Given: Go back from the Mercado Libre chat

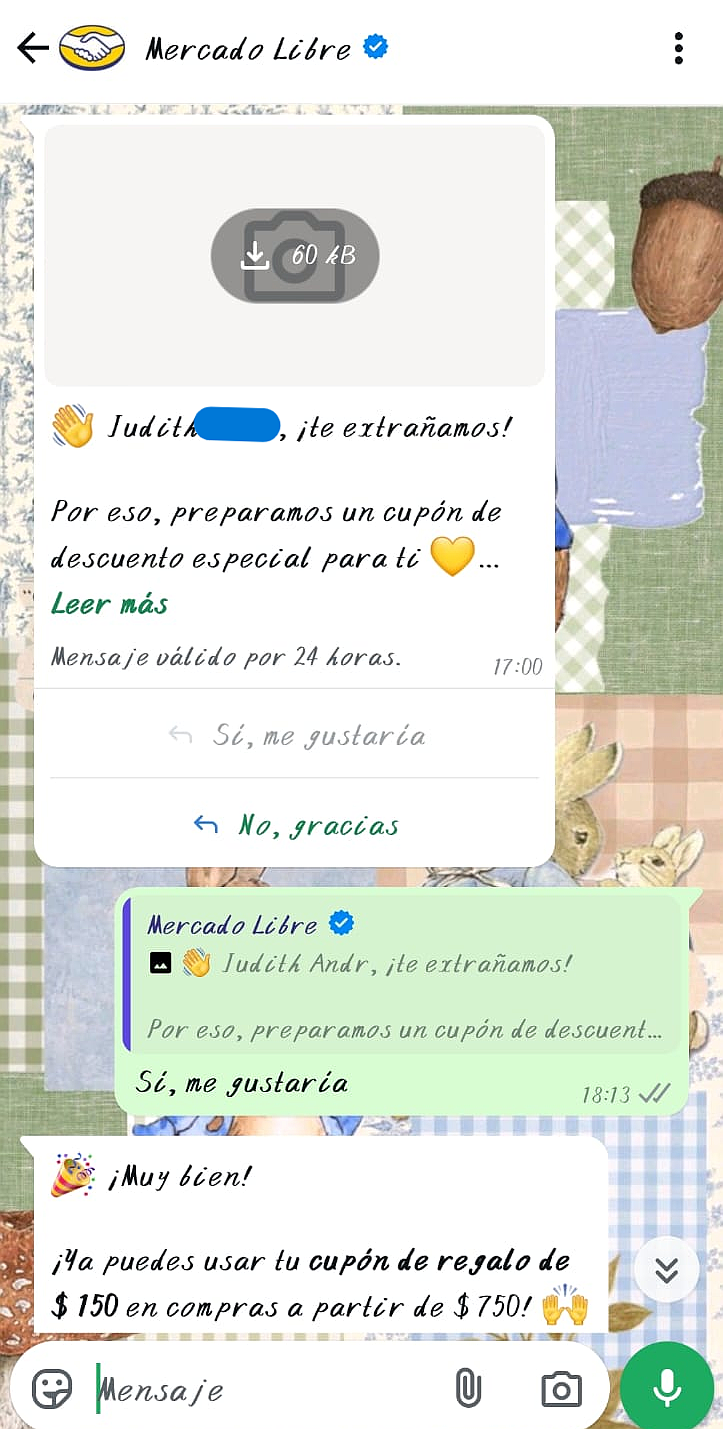Looking at the screenshot, I should [32, 48].
